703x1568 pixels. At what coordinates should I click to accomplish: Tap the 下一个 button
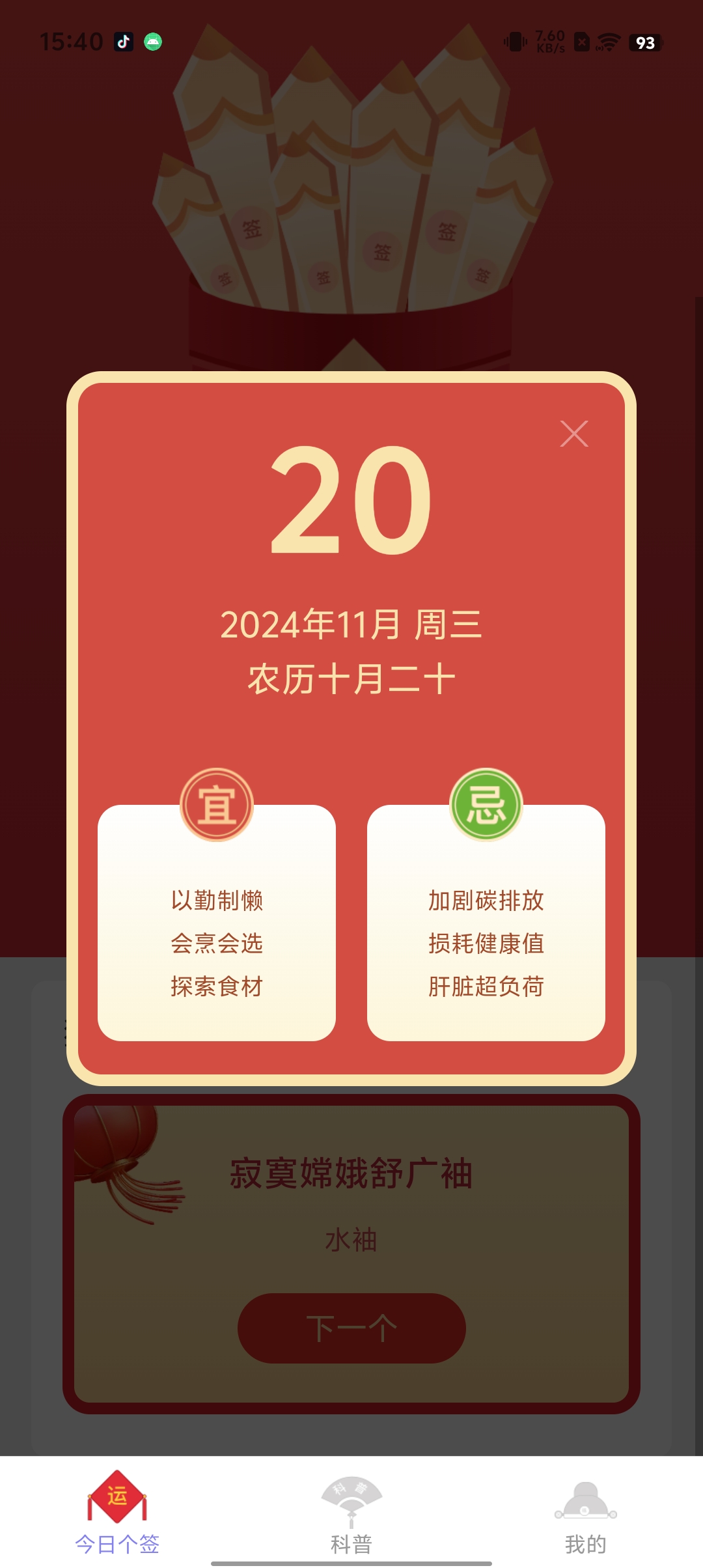point(351,1328)
